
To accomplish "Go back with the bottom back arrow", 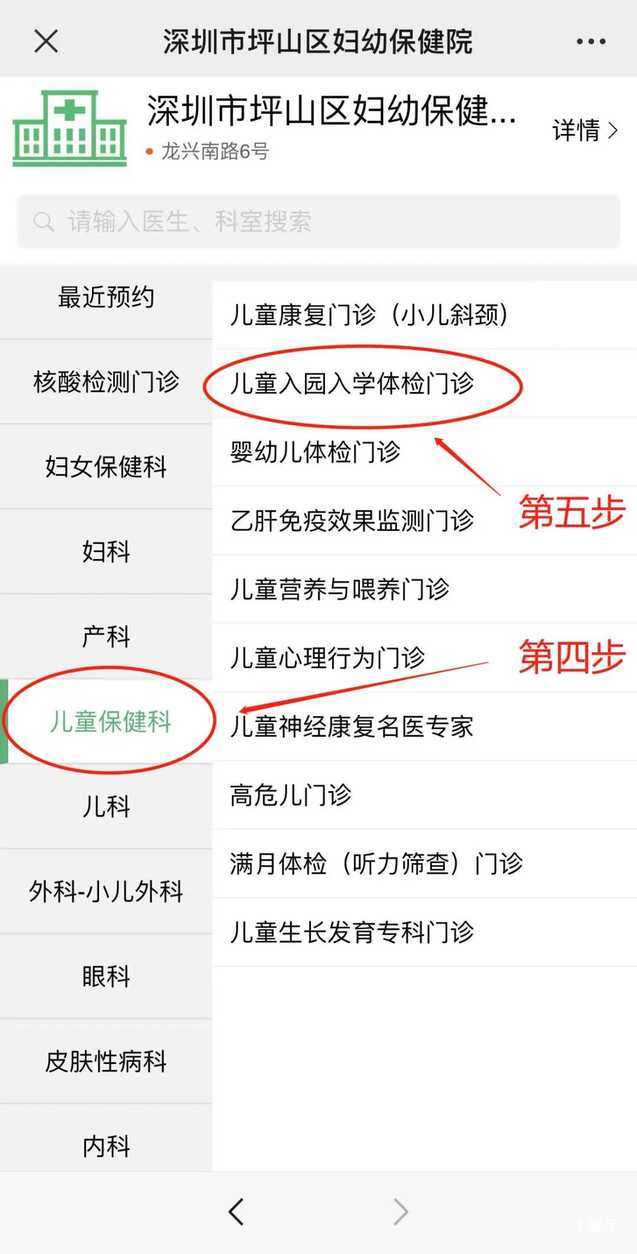I will click(236, 1212).
